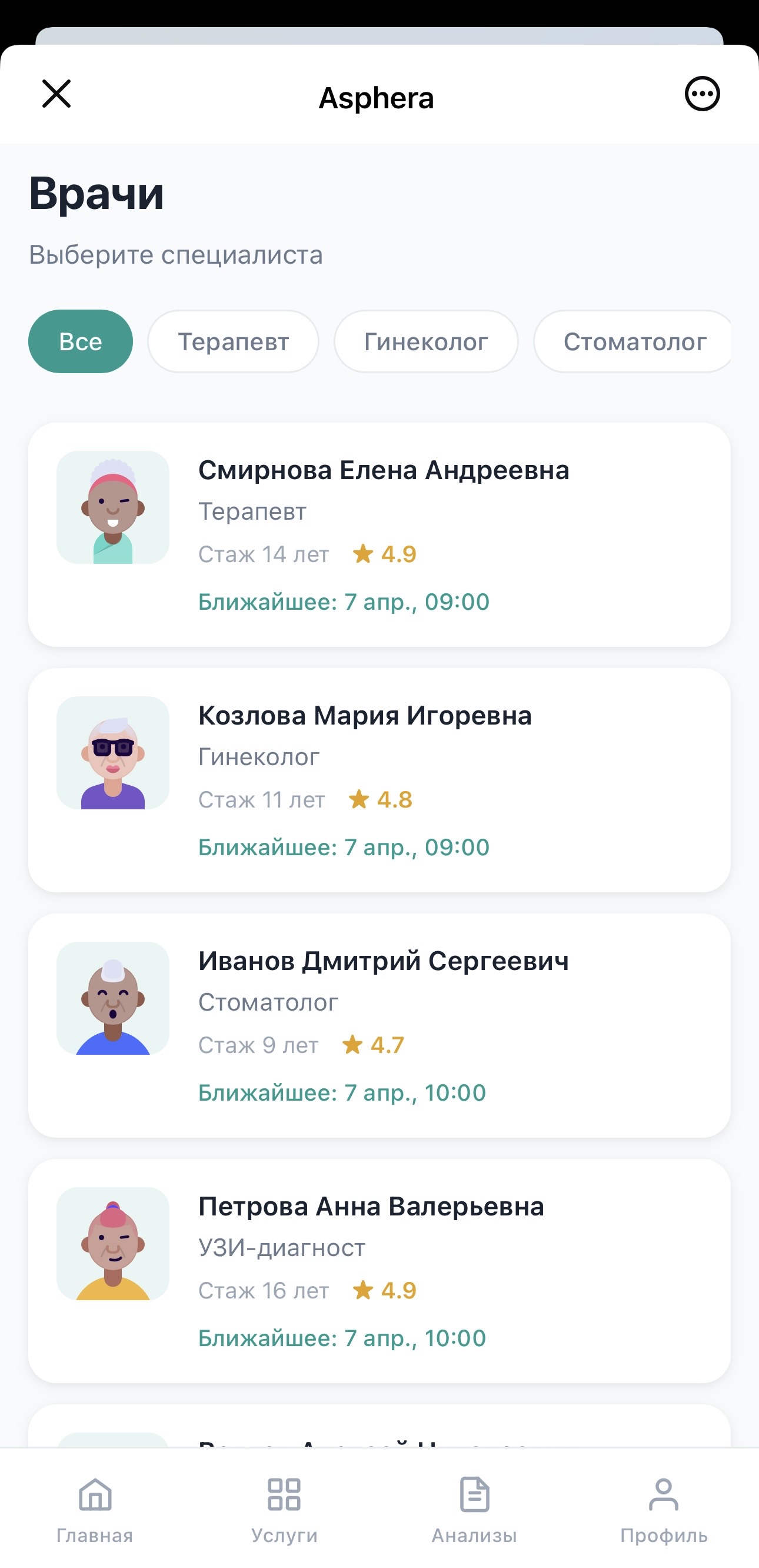Image resolution: width=759 pixels, height=1568 pixels.
Task: Switch to the Анализы tab
Action: [474, 1519]
